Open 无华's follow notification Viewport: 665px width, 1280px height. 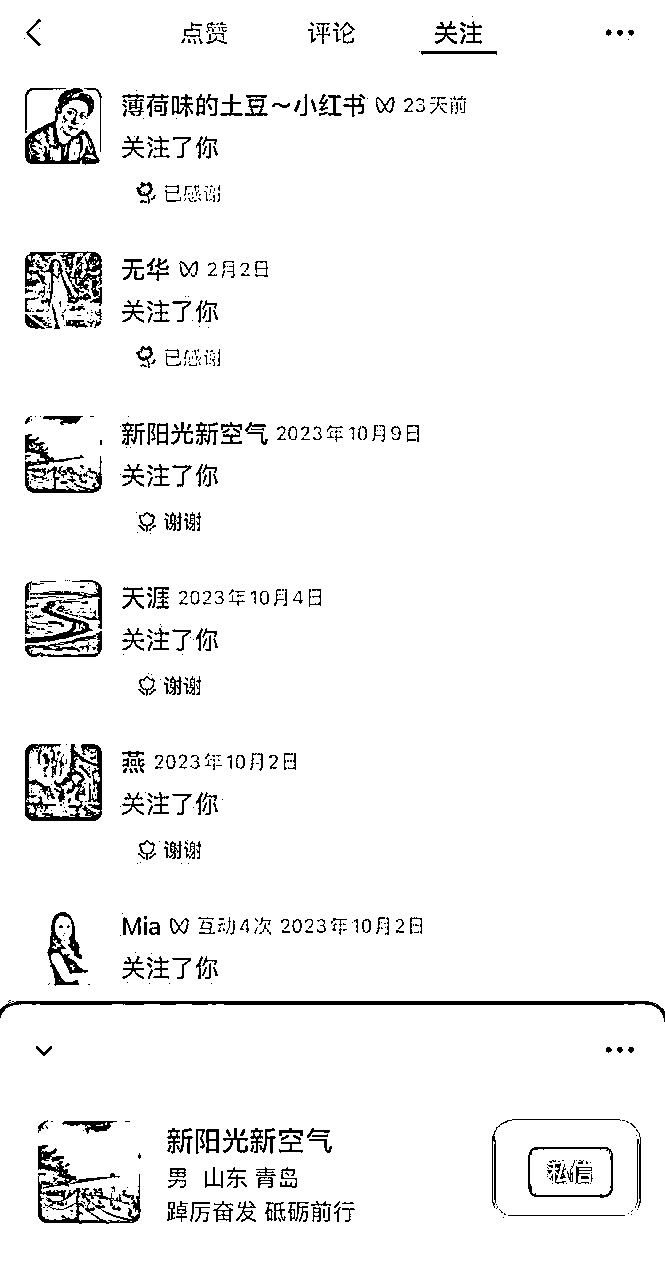pos(332,311)
